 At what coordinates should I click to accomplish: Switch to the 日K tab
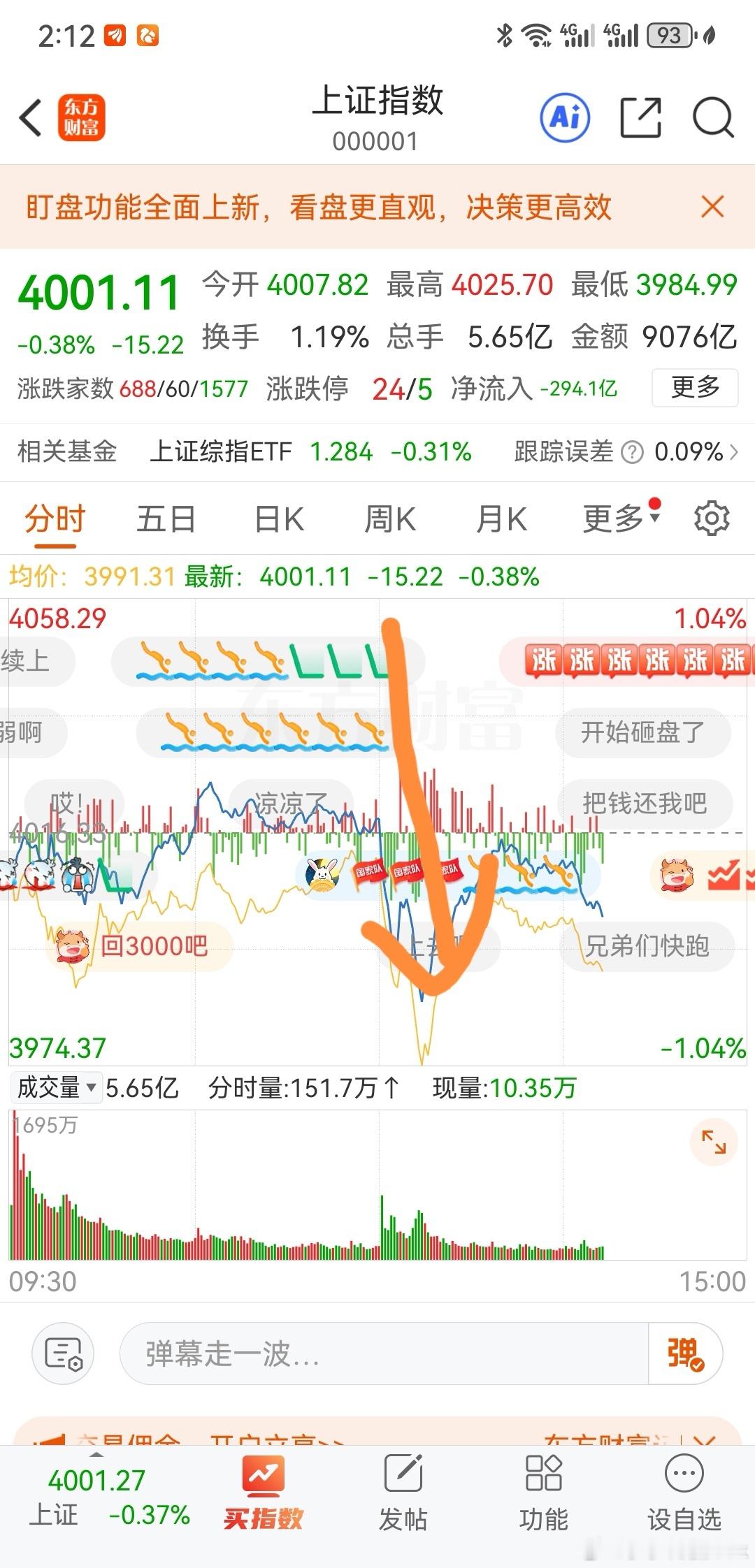tap(278, 517)
